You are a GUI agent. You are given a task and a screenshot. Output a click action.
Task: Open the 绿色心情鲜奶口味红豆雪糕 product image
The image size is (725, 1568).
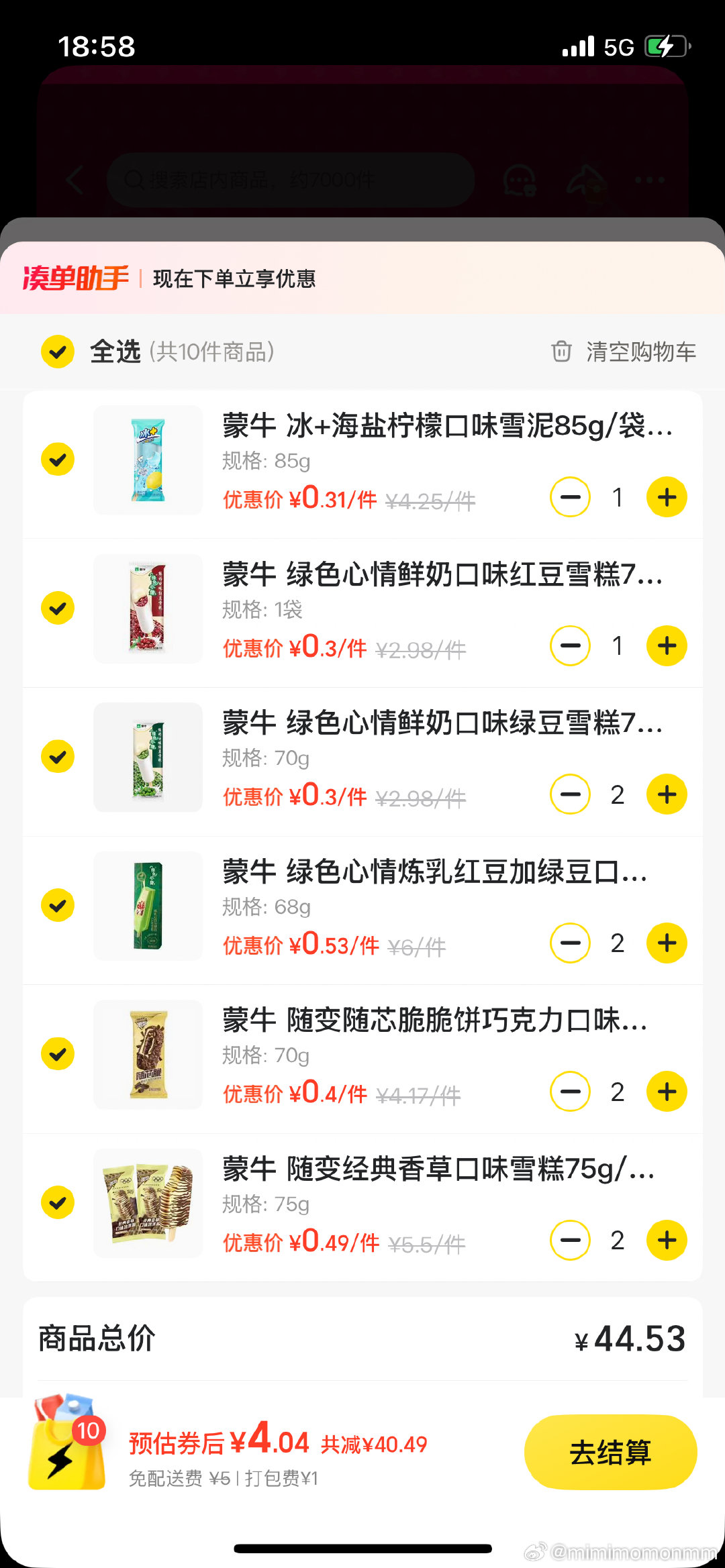point(148,609)
